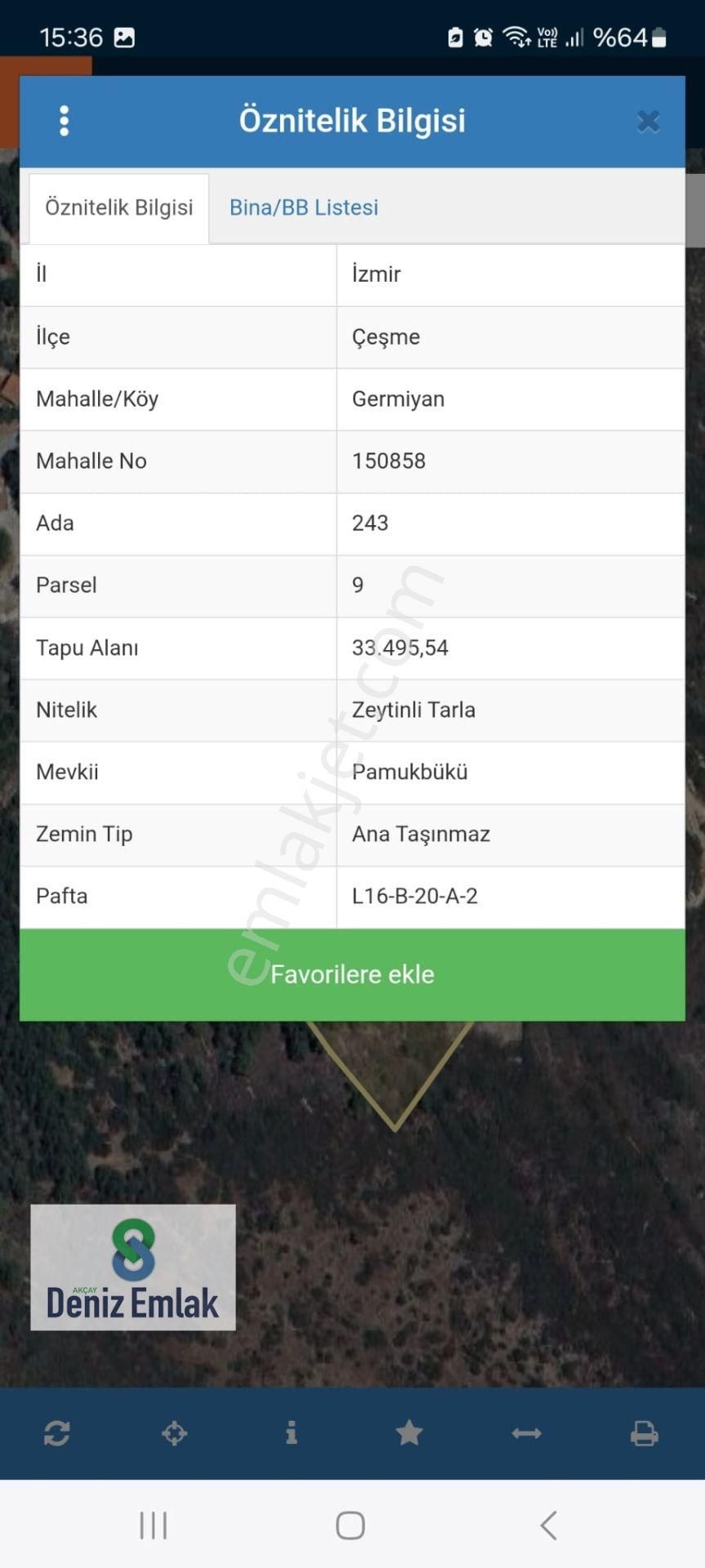Select the Öznitelik Bilgisi tab
Viewport: 705px width, 1568px height.
pos(119,207)
